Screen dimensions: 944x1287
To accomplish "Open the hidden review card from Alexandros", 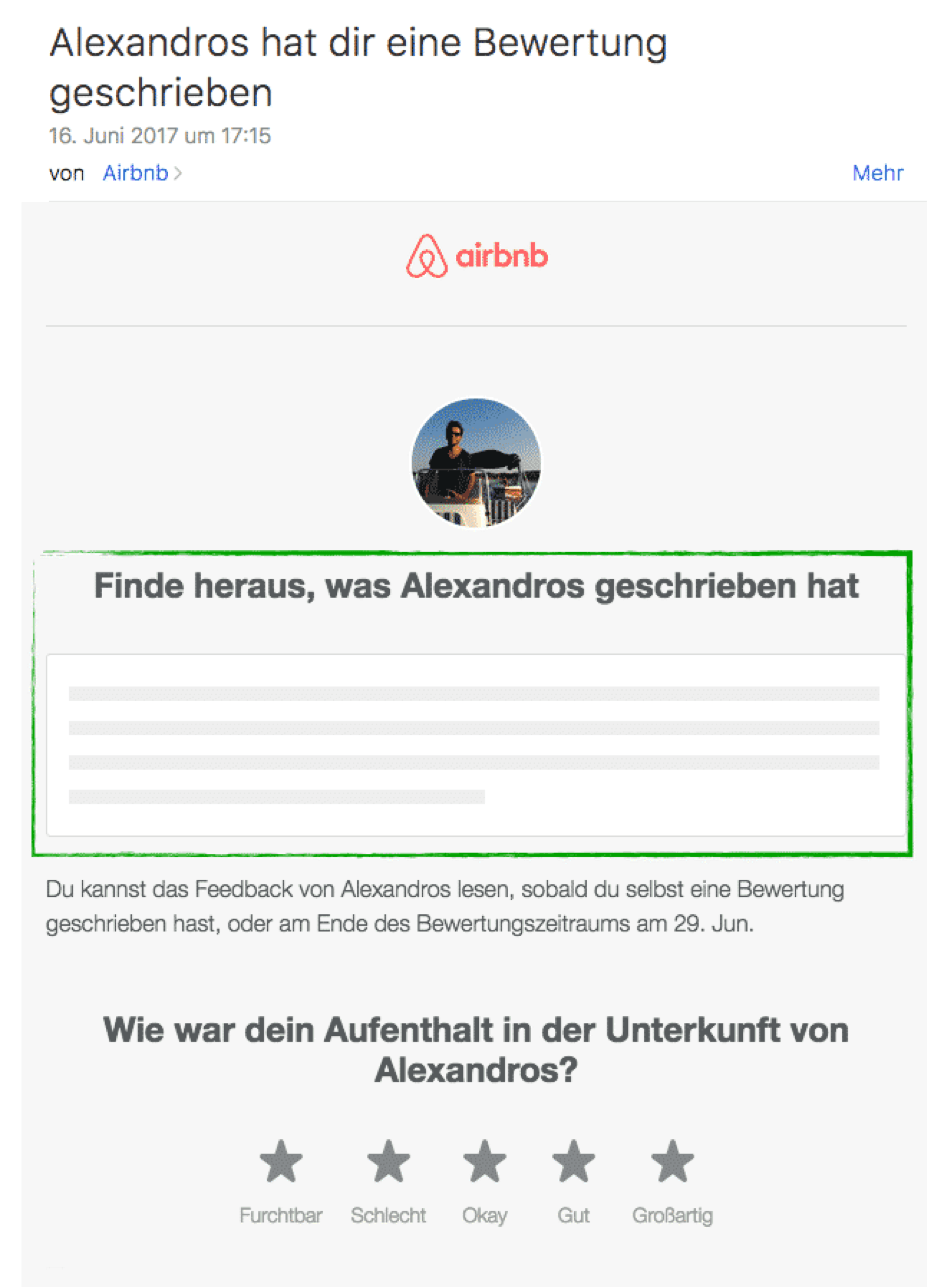I will [475, 744].
